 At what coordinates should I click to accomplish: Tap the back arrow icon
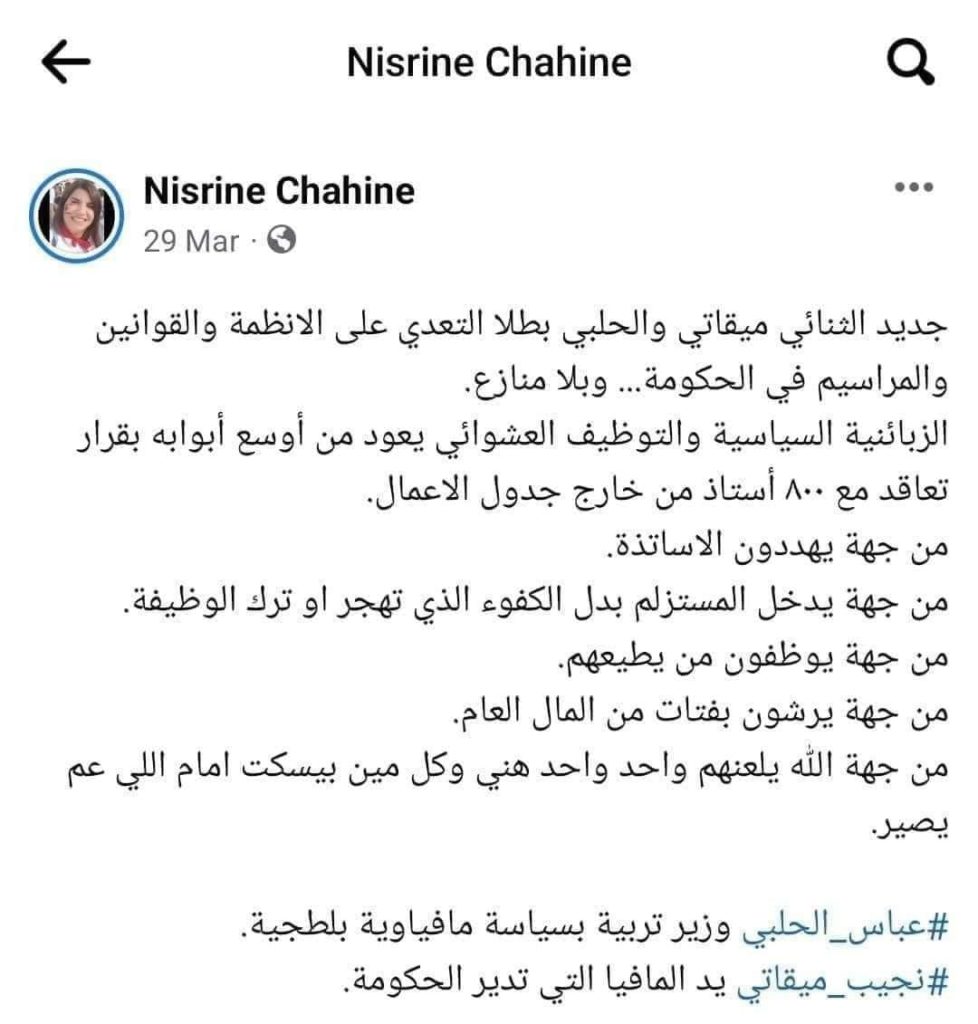(62, 62)
